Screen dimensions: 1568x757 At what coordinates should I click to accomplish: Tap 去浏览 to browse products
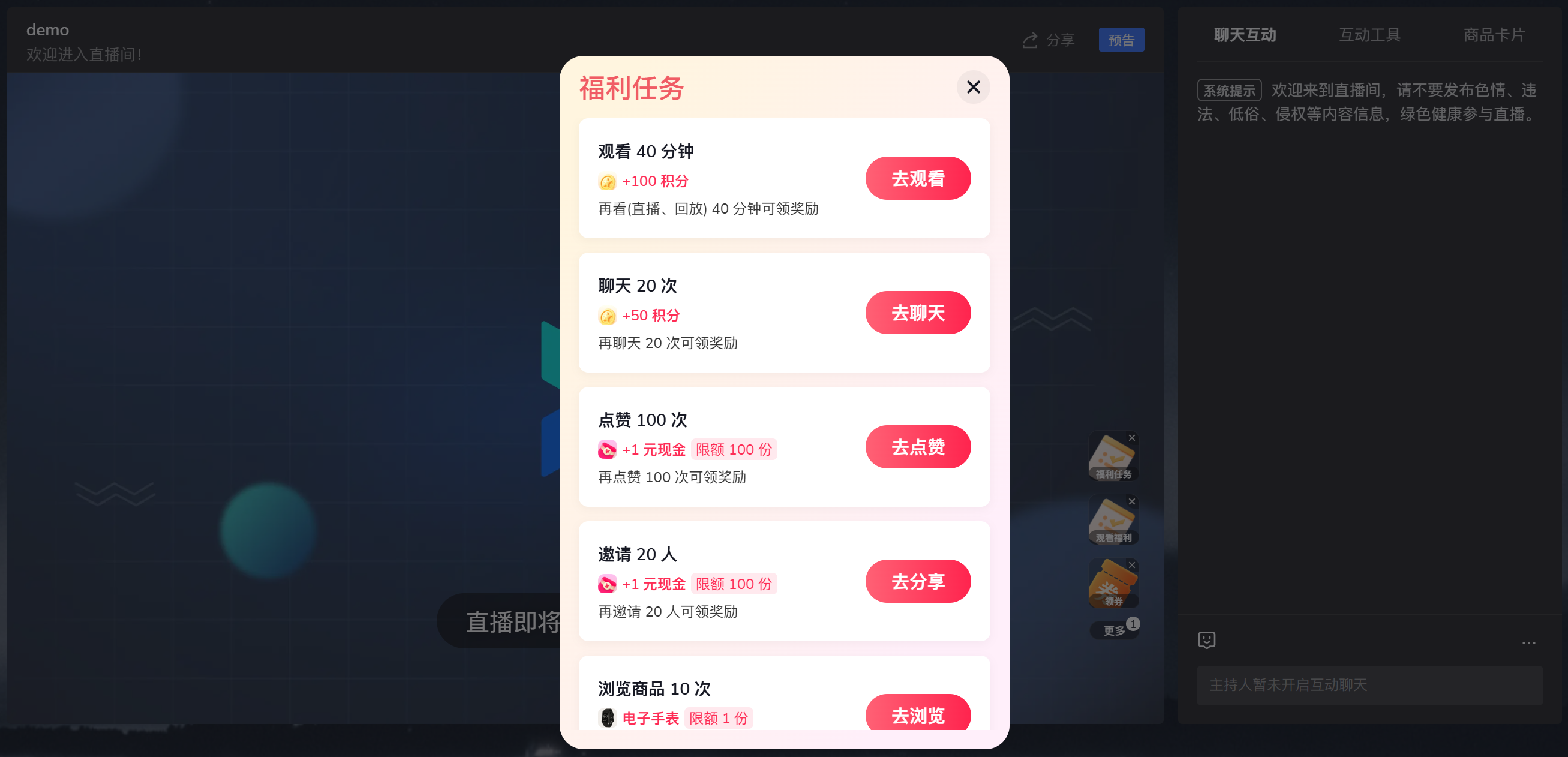click(x=917, y=714)
